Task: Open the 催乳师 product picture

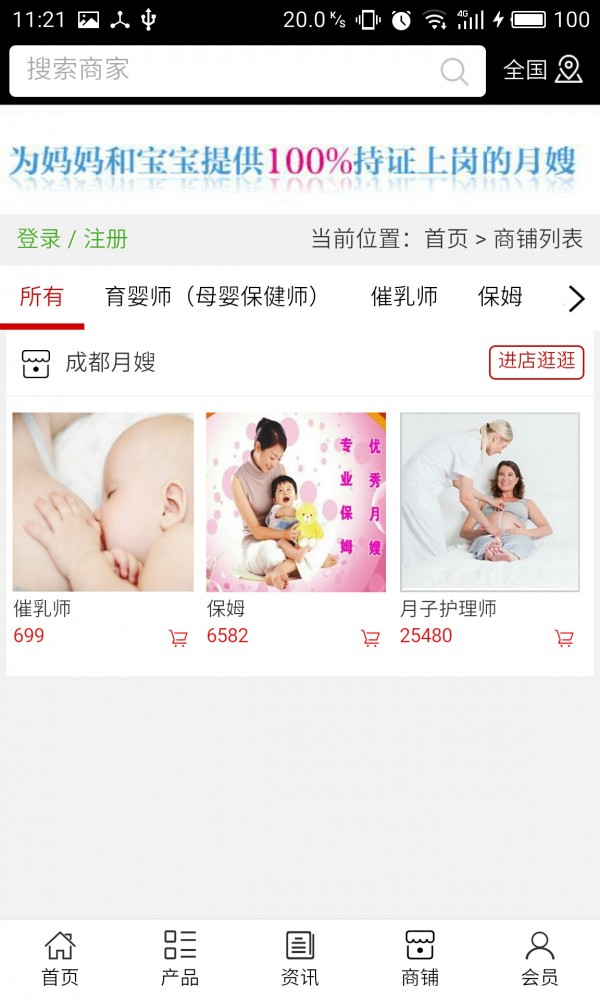Action: [103, 502]
